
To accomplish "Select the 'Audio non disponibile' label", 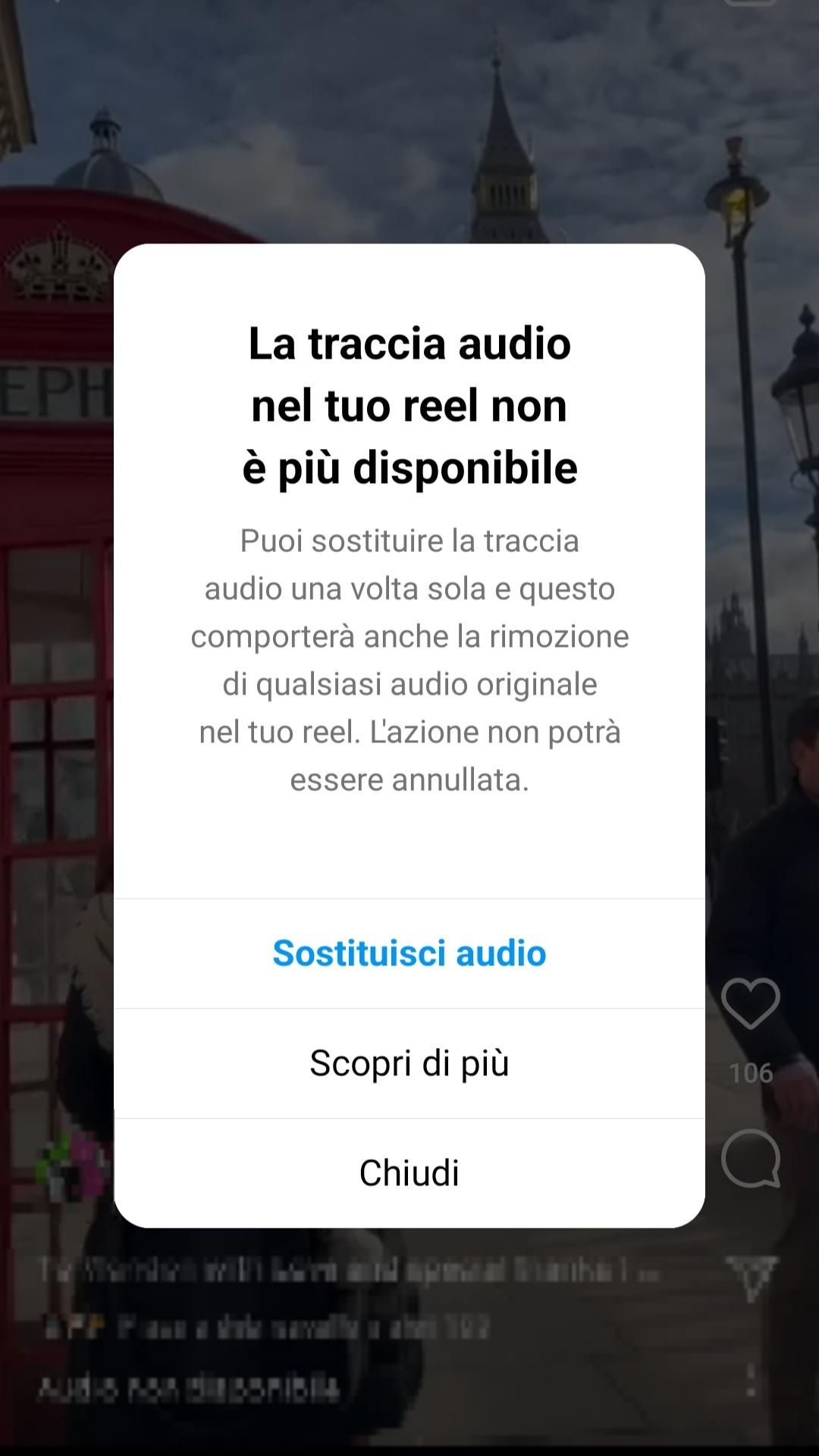I will coord(190,1385).
